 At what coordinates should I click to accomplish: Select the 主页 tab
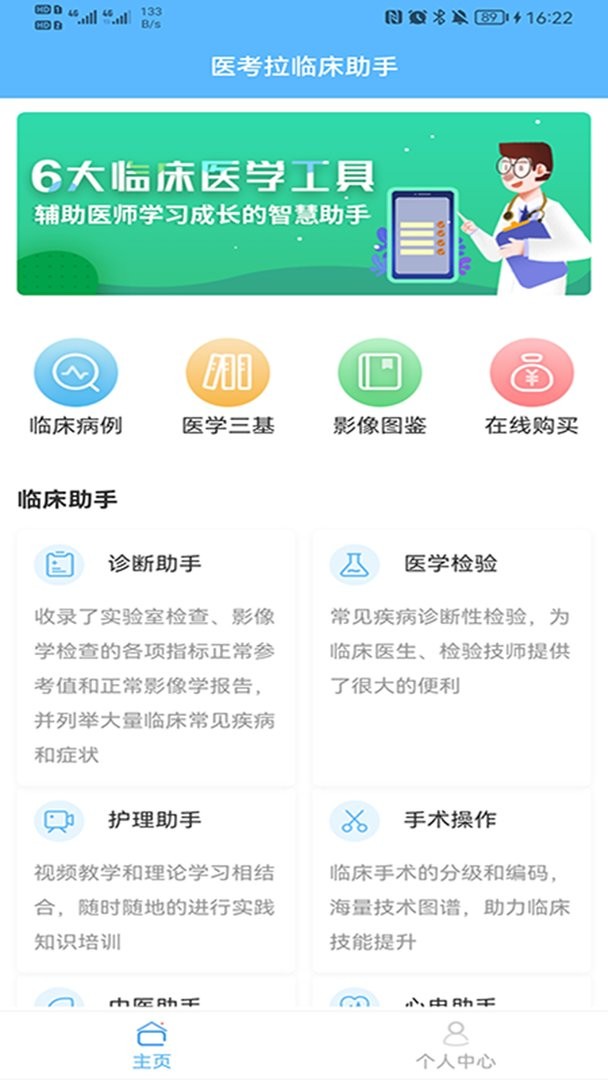pyautogui.click(x=152, y=1045)
